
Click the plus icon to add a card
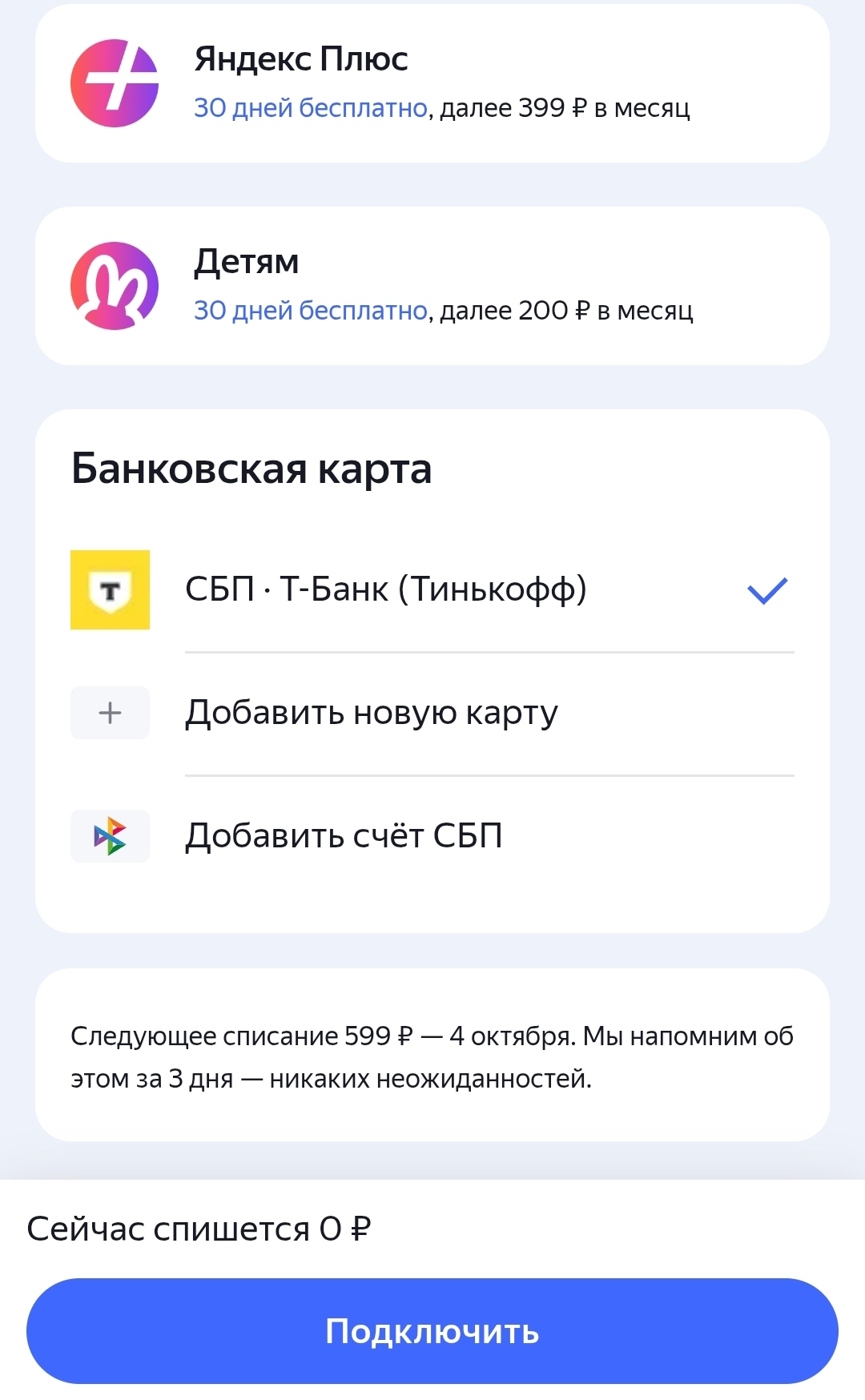pos(110,712)
